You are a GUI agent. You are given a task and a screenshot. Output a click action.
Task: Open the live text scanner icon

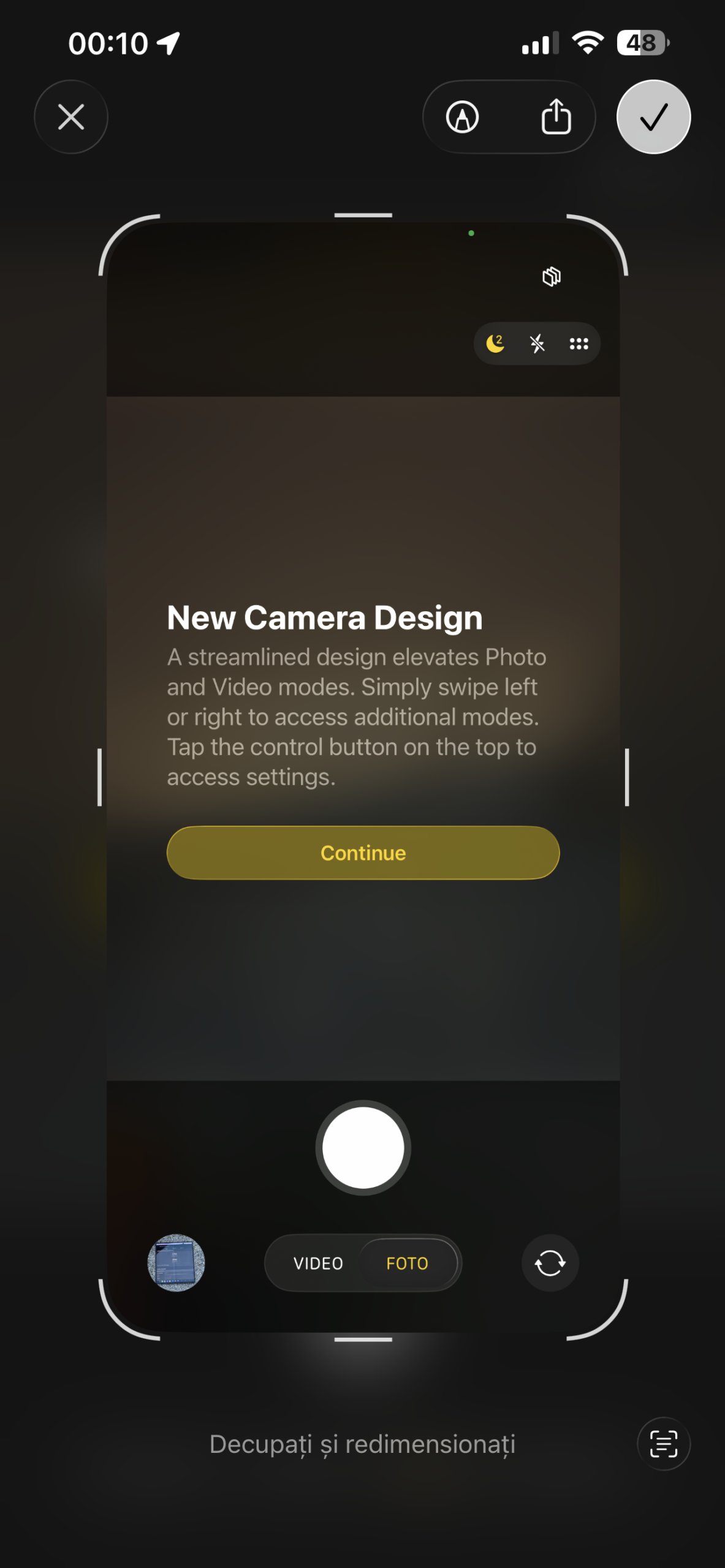(663, 1444)
